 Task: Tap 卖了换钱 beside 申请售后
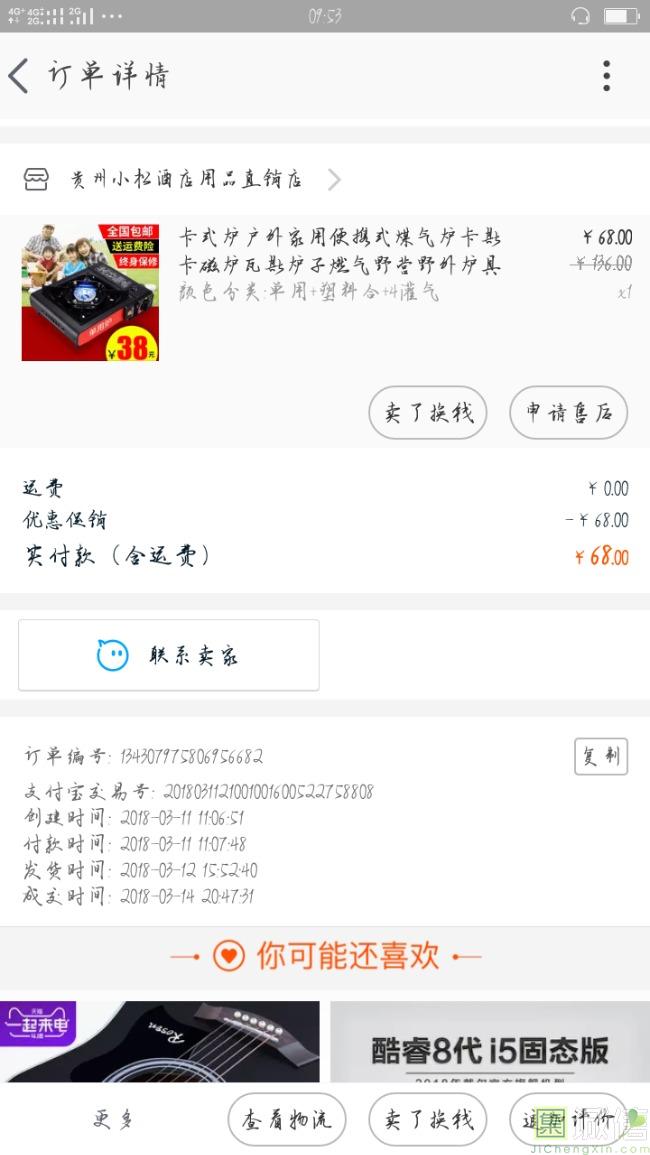(428, 412)
